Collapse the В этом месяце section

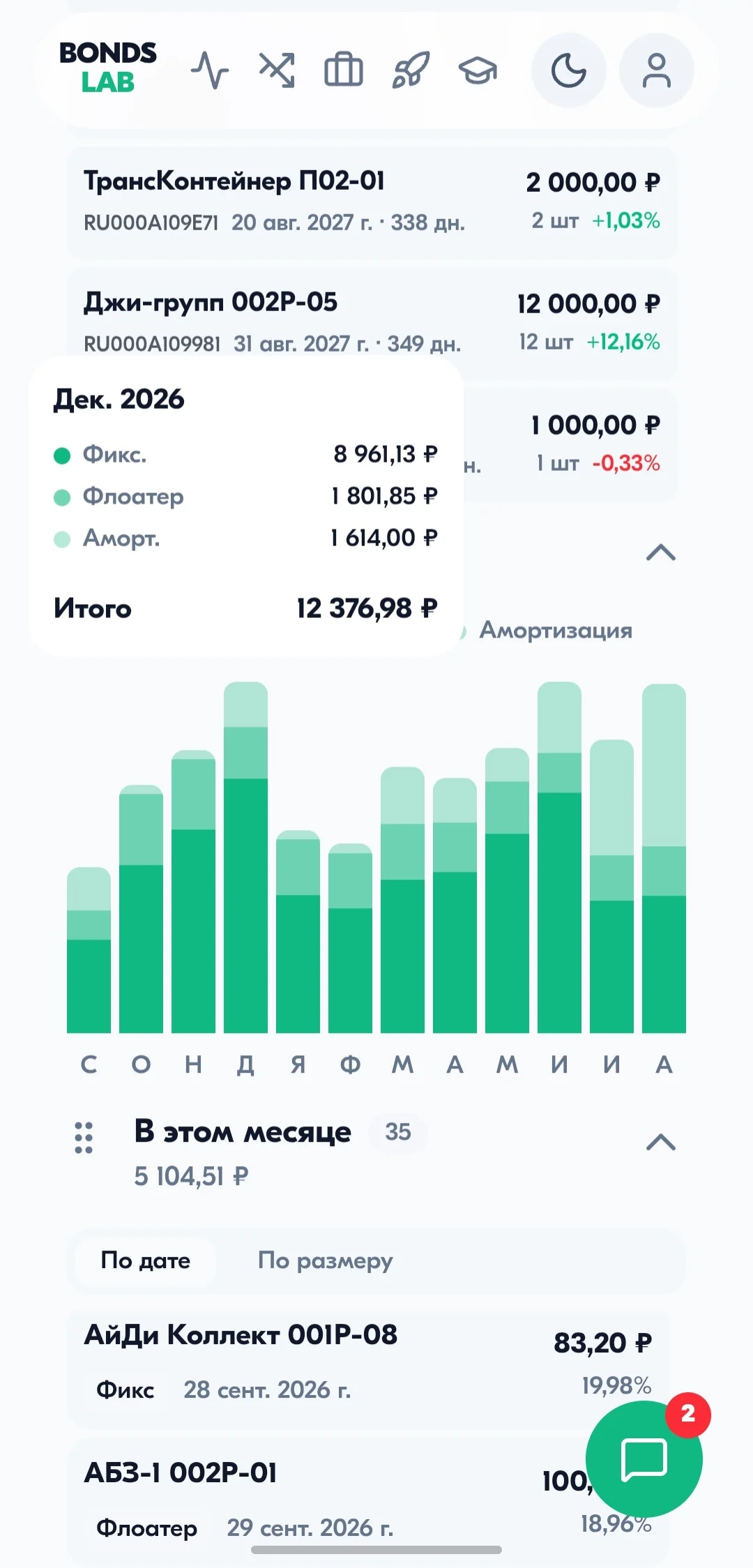coord(661,1143)
